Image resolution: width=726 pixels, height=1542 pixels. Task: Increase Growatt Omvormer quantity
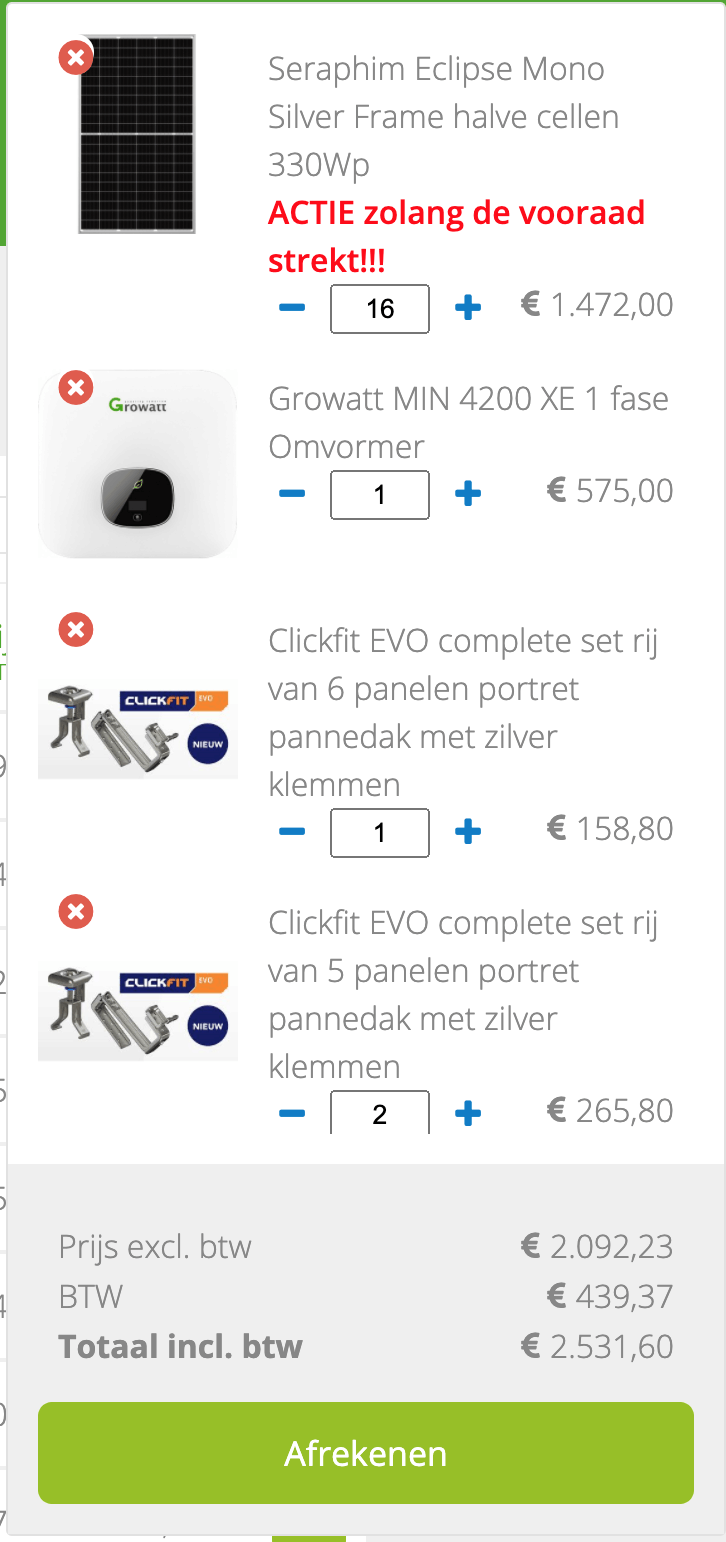pos(468,494)
